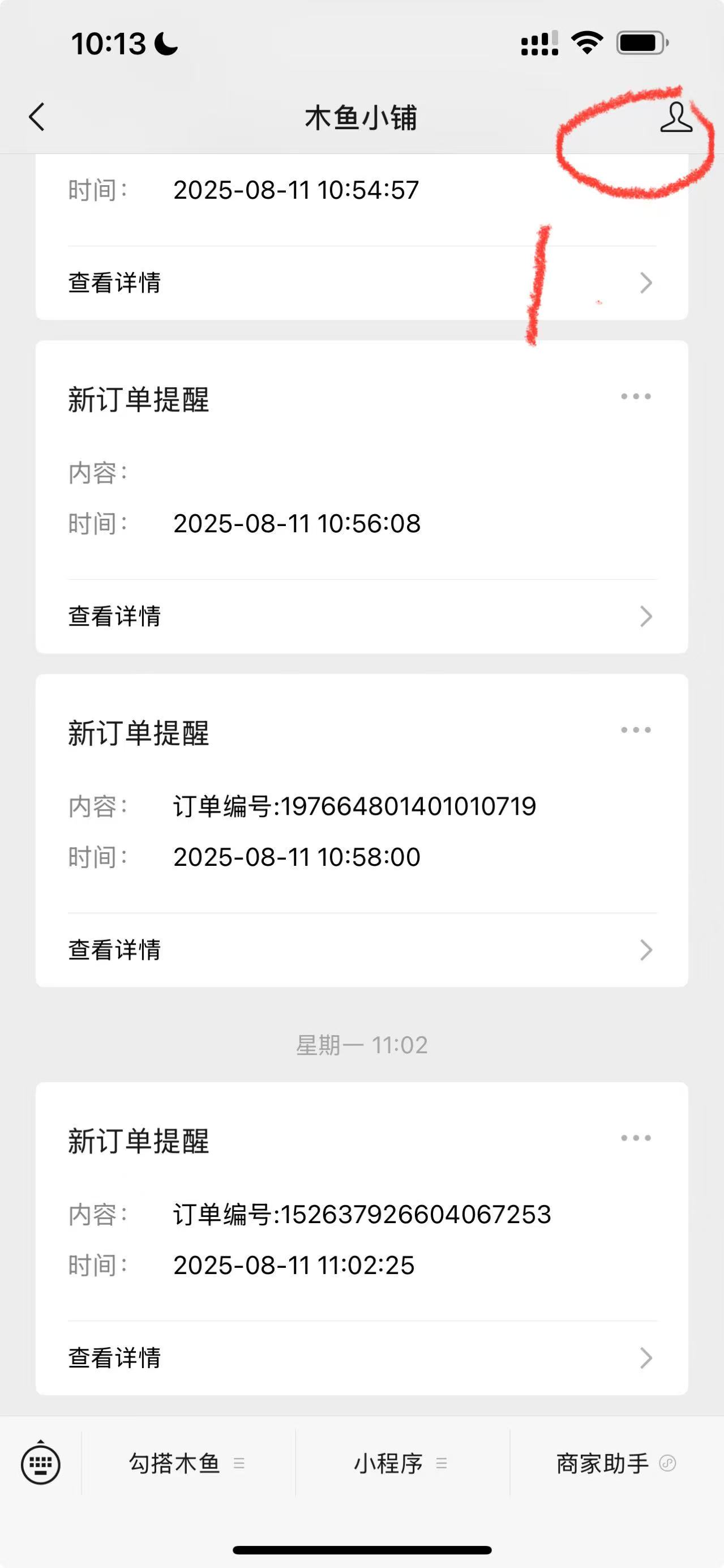The width and height of the screenshot is (724, 1568).
Task: View details of order 152637926604067253
Action: coord(362,1358)
